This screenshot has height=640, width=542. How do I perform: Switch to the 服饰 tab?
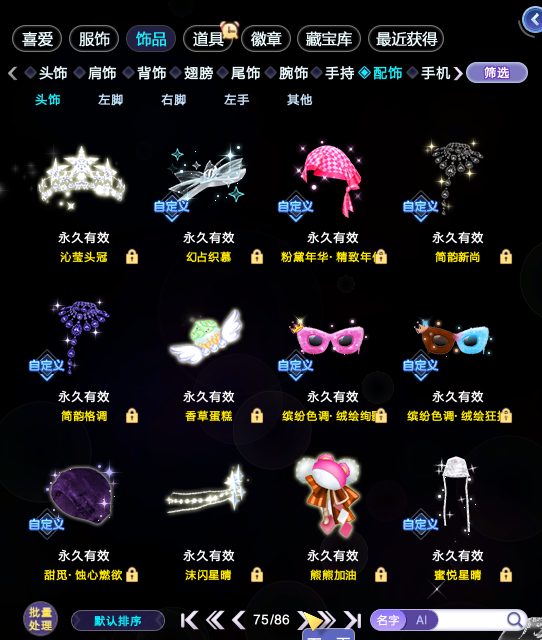point(94,39)
